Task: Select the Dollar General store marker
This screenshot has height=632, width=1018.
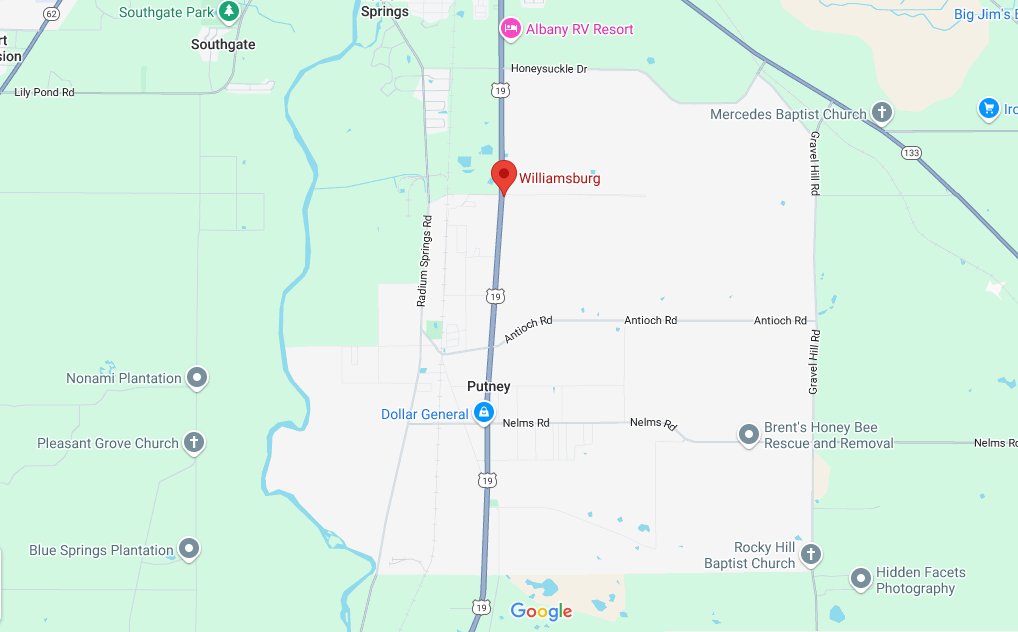Action: 484,413
